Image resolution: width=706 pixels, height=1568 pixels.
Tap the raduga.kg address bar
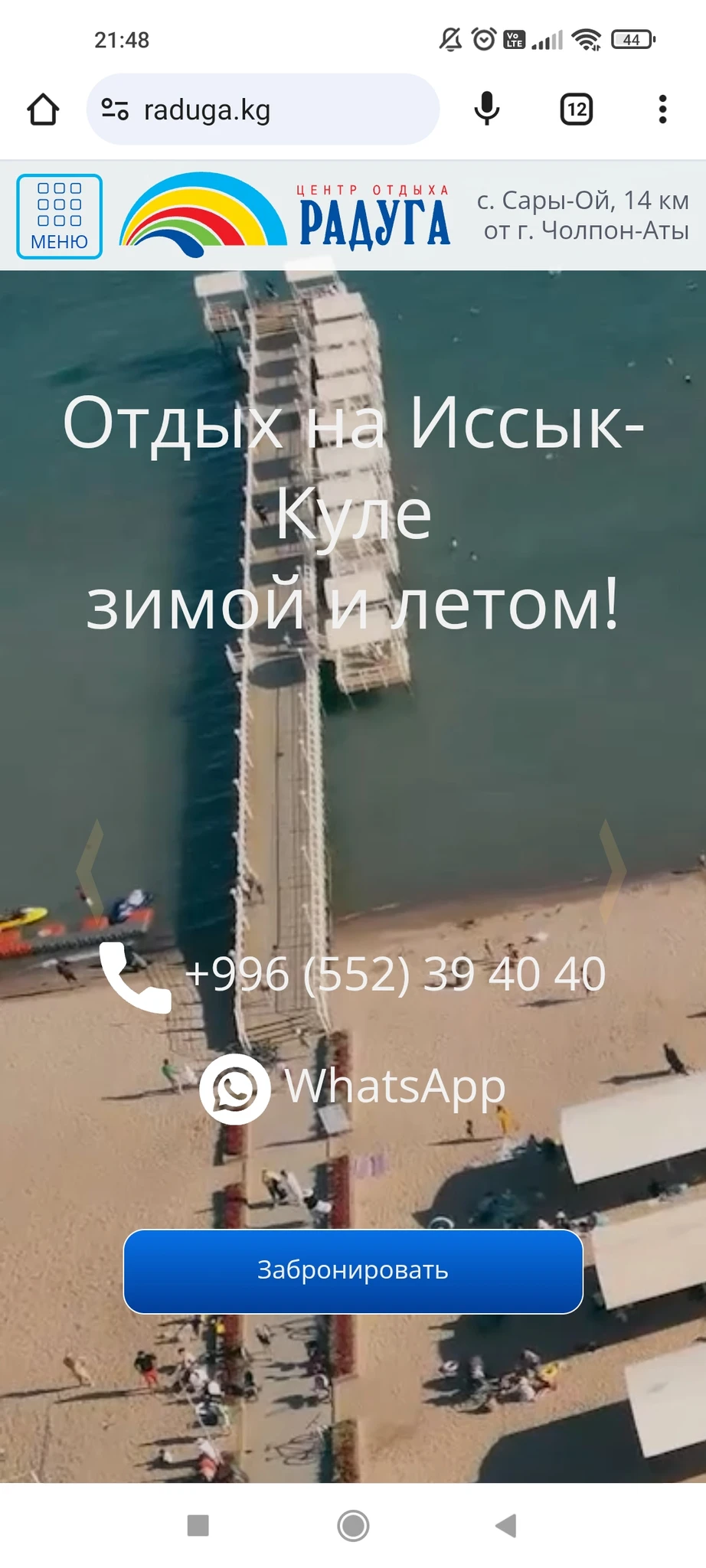pos(263,110)
